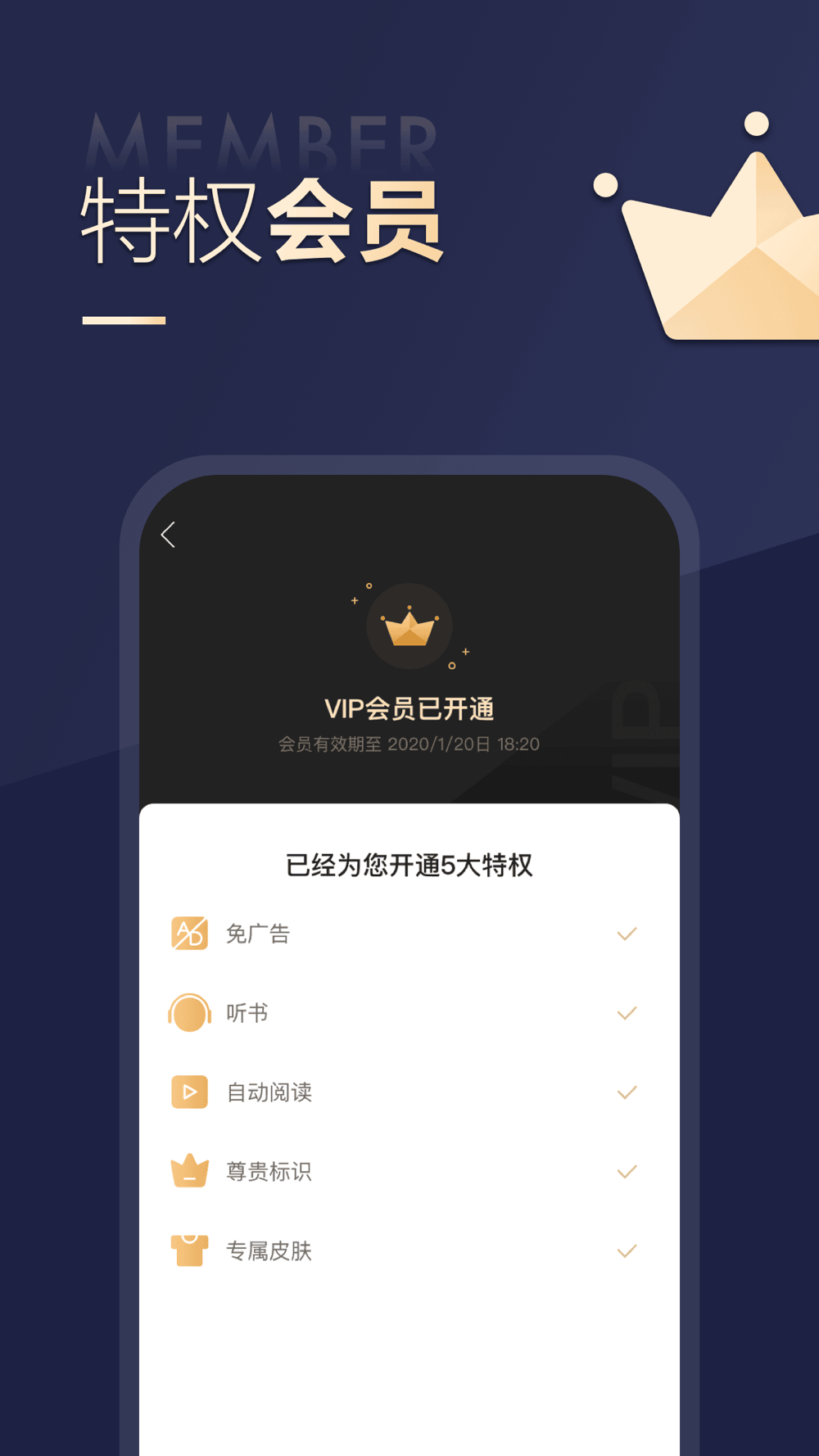Select the 特权会员 header title

tap(260, 221)
